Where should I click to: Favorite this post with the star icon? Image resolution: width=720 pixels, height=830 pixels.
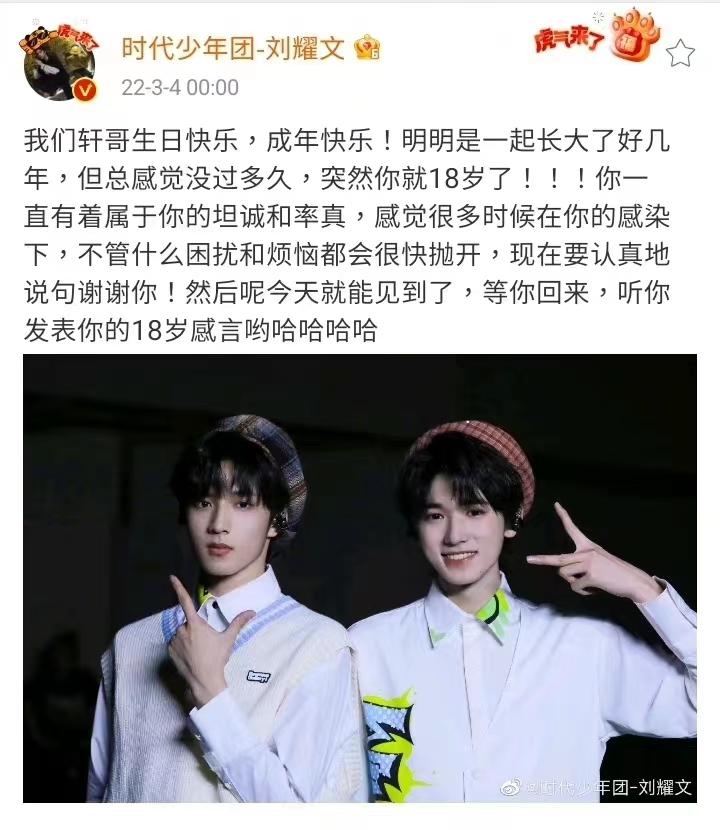680,52
